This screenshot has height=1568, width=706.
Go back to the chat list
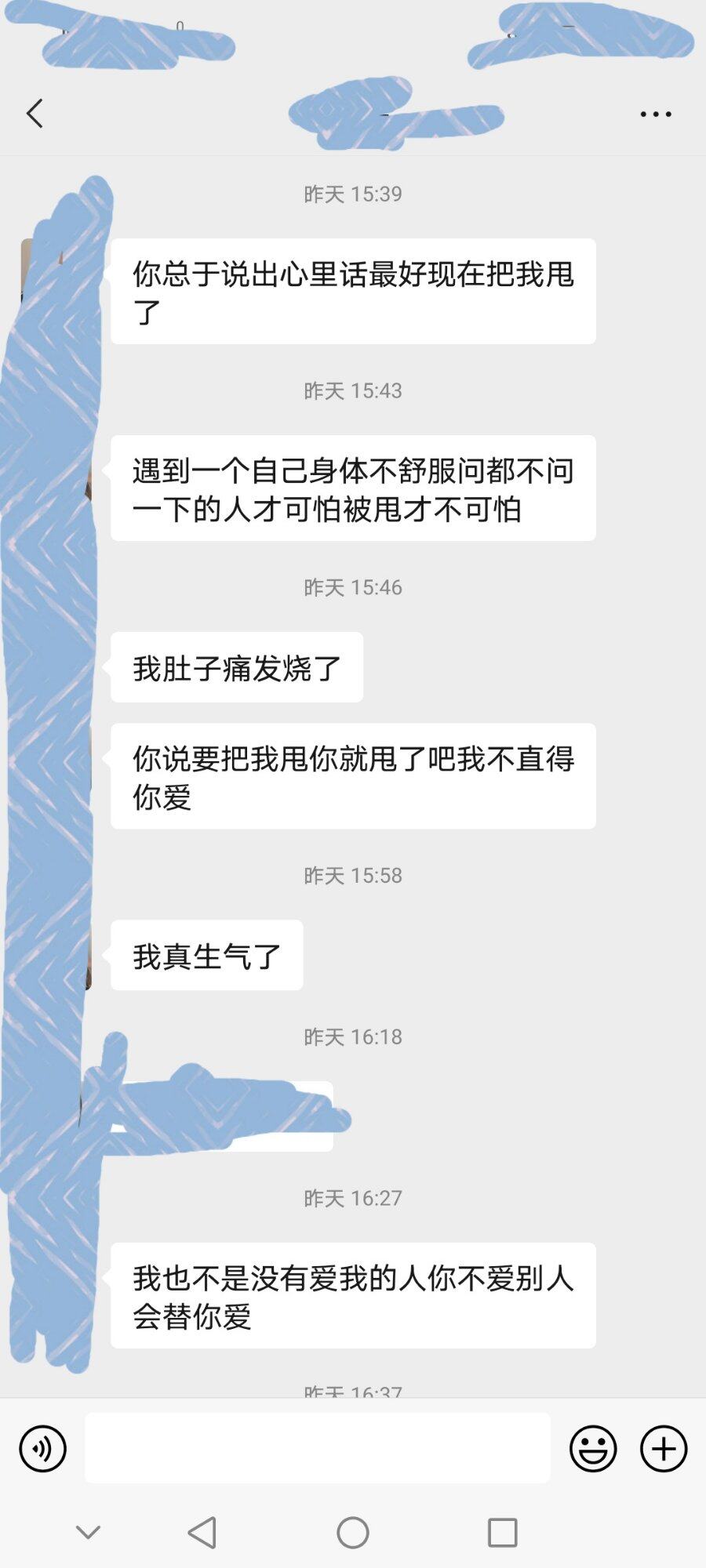35,114
